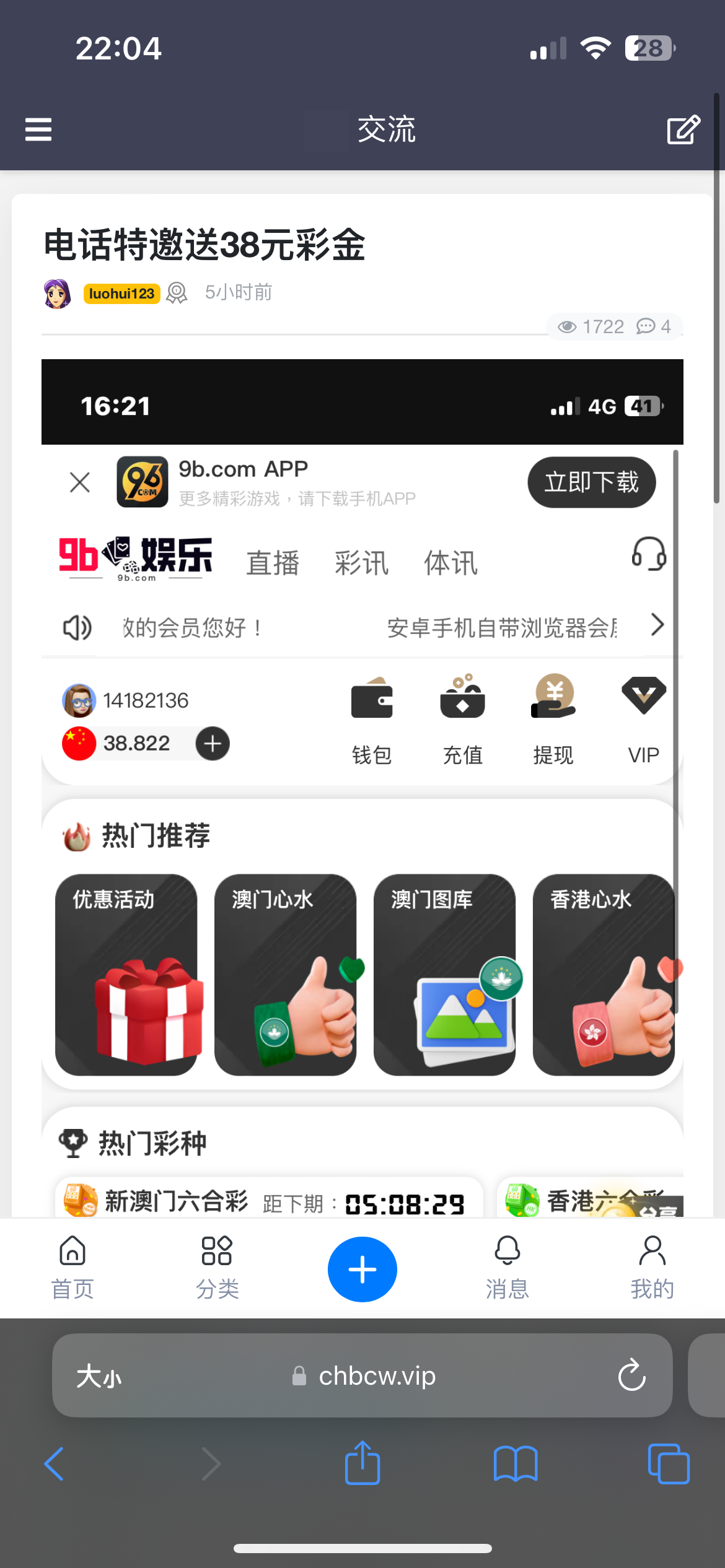725x1568 pixels.
Task: Open the embedded screenshot image
Action: [362, 786]
